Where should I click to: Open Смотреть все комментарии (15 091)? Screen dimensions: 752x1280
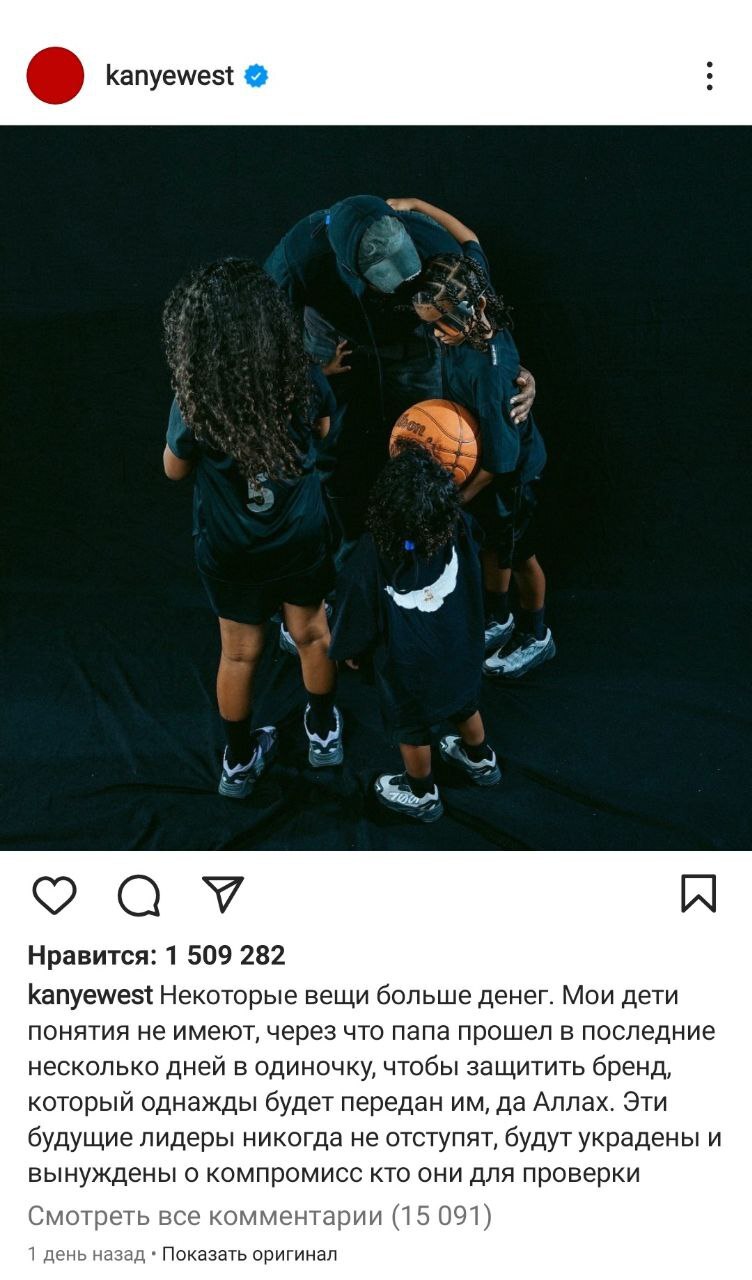(x=259, y=1216)
